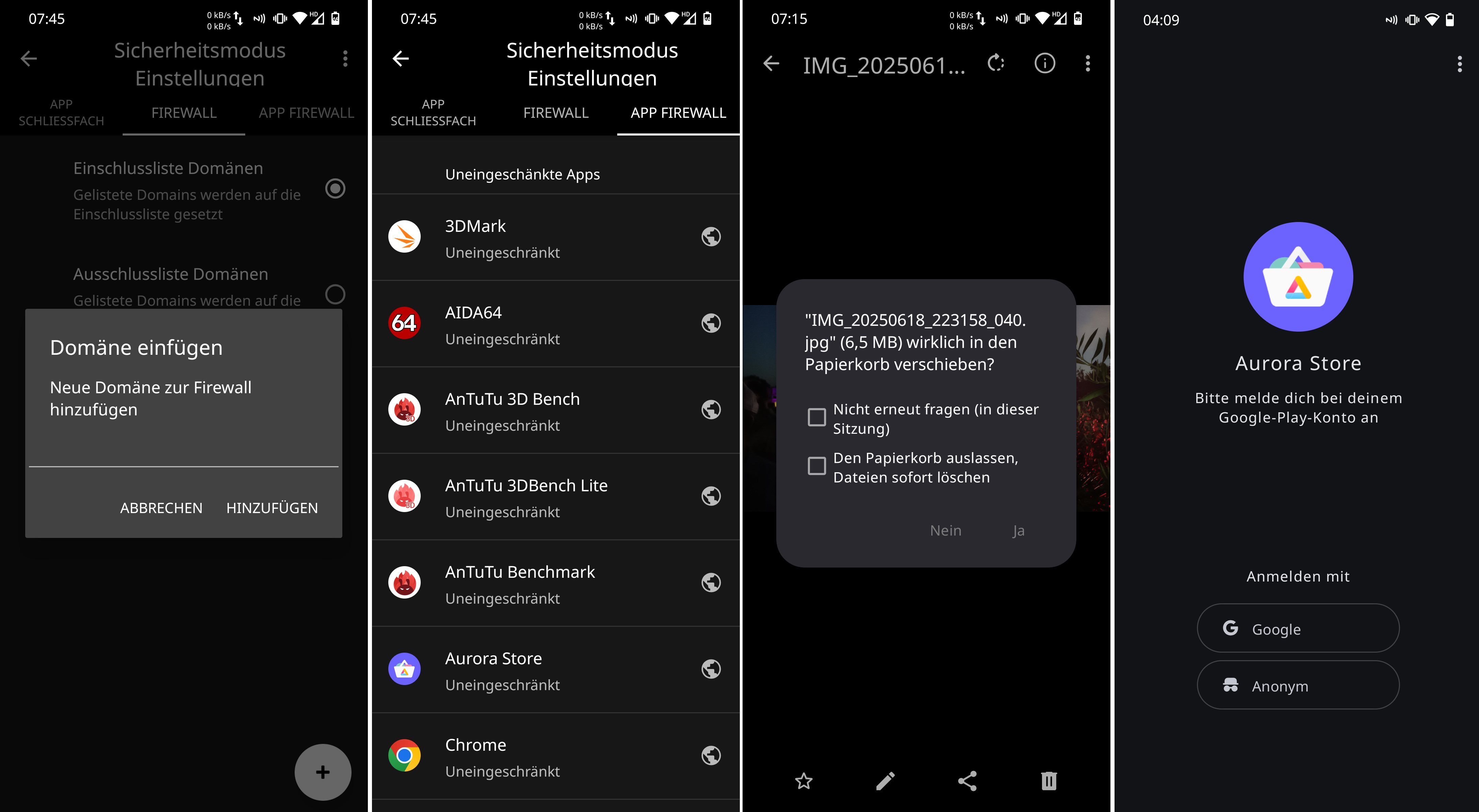Mark the image as favorite with star
1479x812 pixels.
point(804,781)
